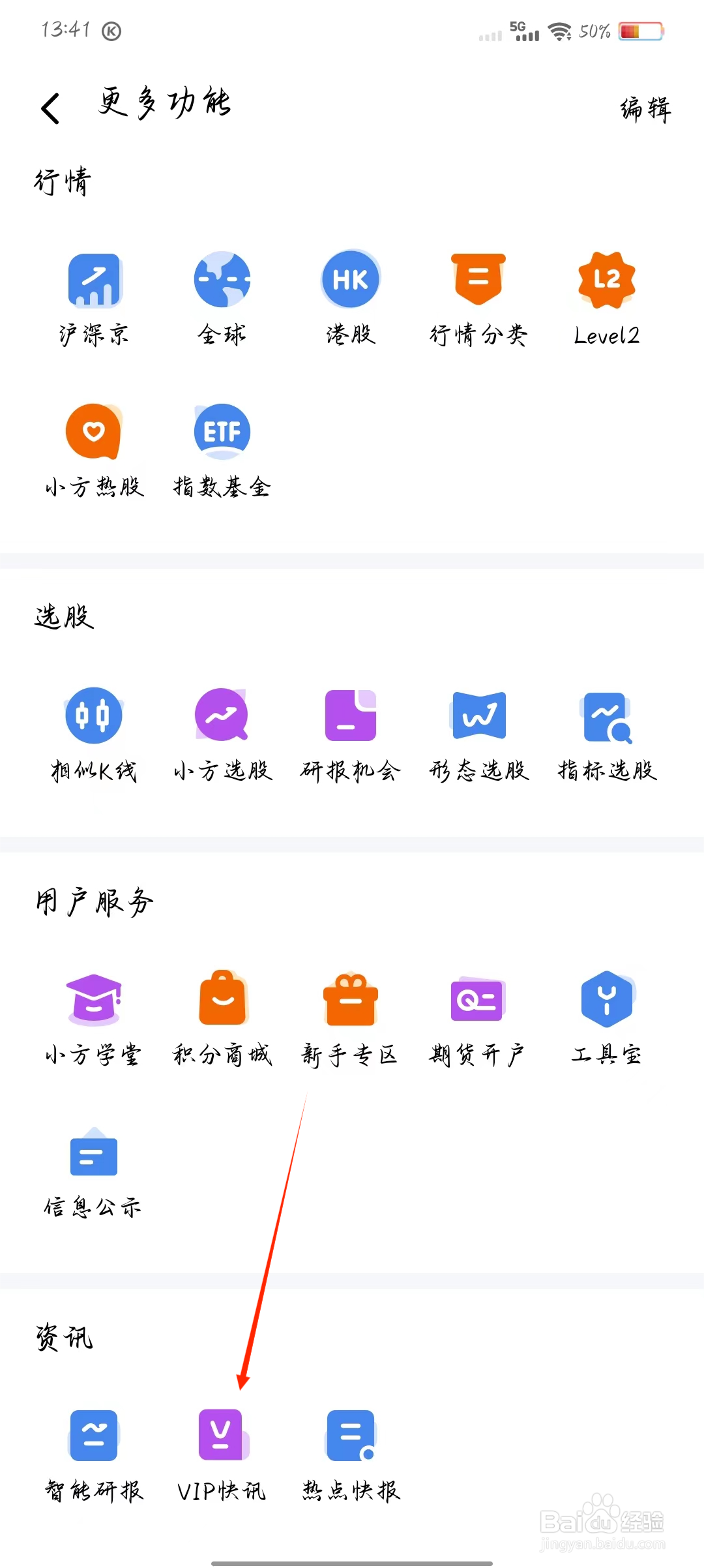Open 全球 global markets
Viewport: 704px width, 1568px height.
pos(222,281)
